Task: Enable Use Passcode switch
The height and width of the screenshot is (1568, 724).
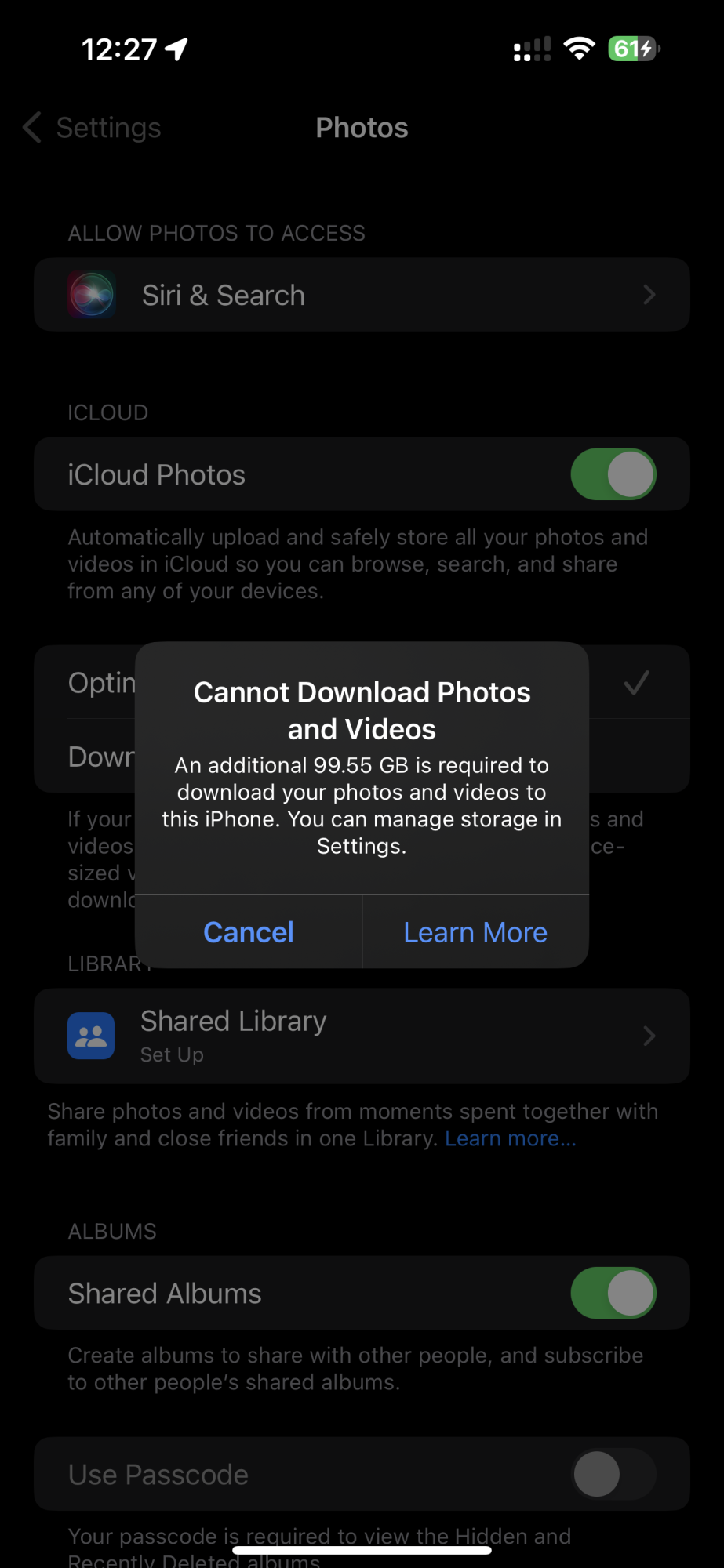Action: click(613, 1474)
